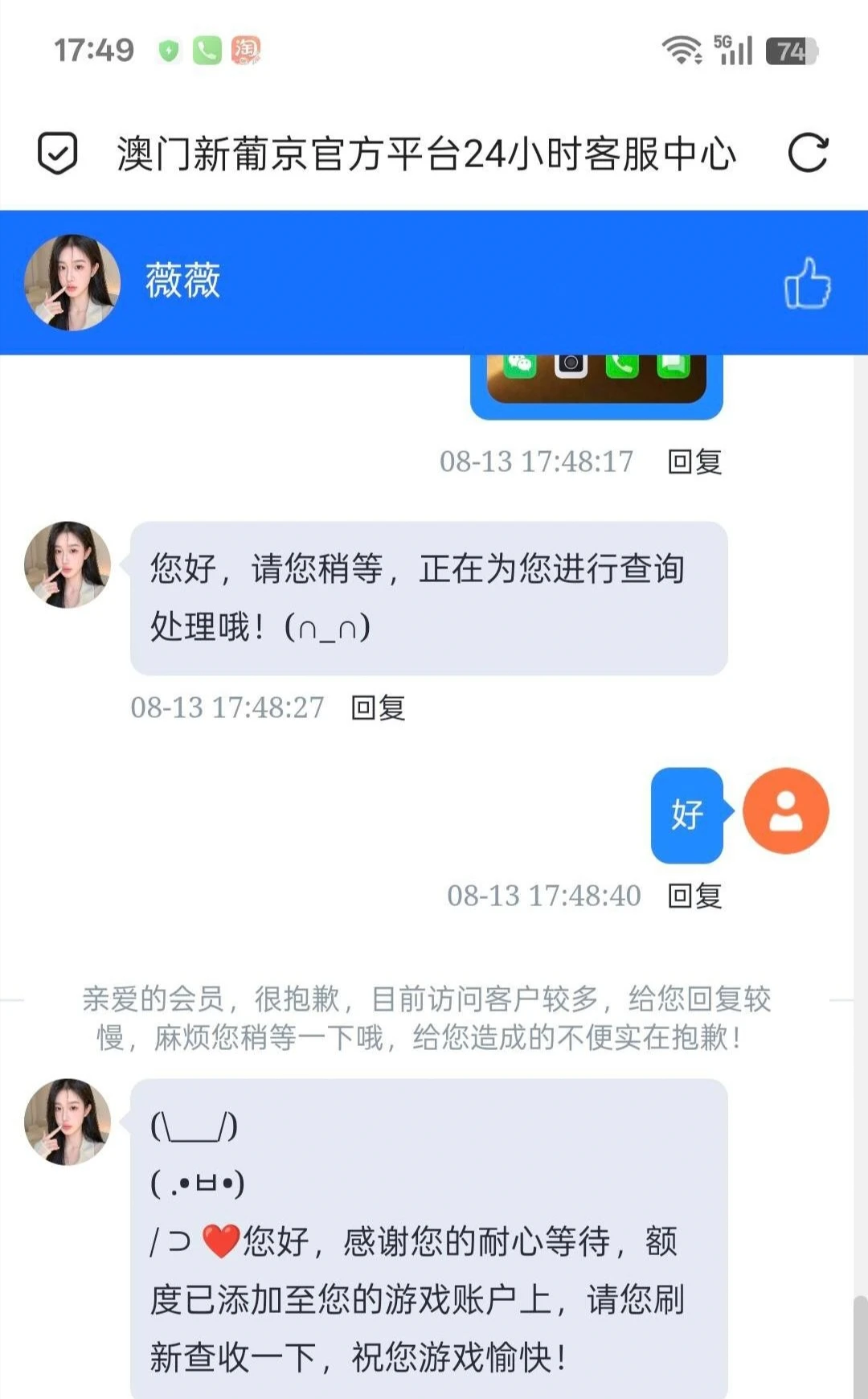Give agent 薇薇 a thumbs up
Viewport: 868px width, 1399px height.
tap(807, 283)
